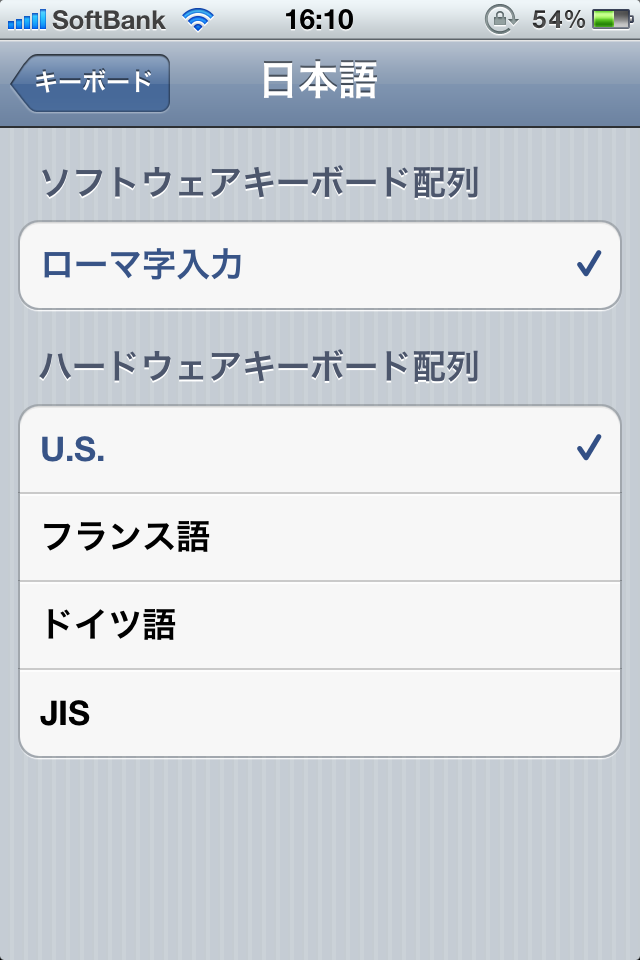Go back to キーボード settings

pos(91,82)
